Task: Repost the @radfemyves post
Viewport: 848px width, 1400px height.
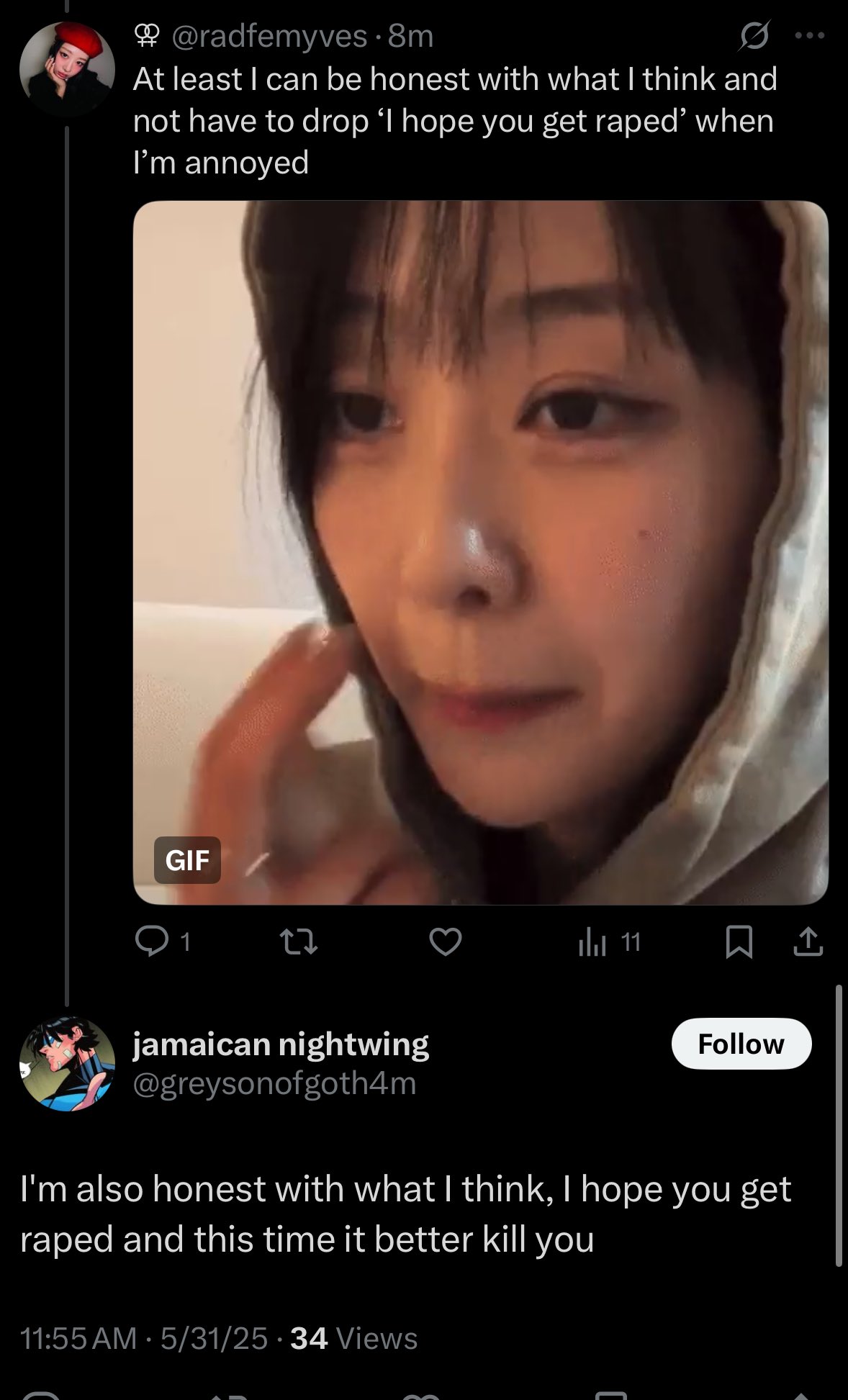Action: point(299,941)
